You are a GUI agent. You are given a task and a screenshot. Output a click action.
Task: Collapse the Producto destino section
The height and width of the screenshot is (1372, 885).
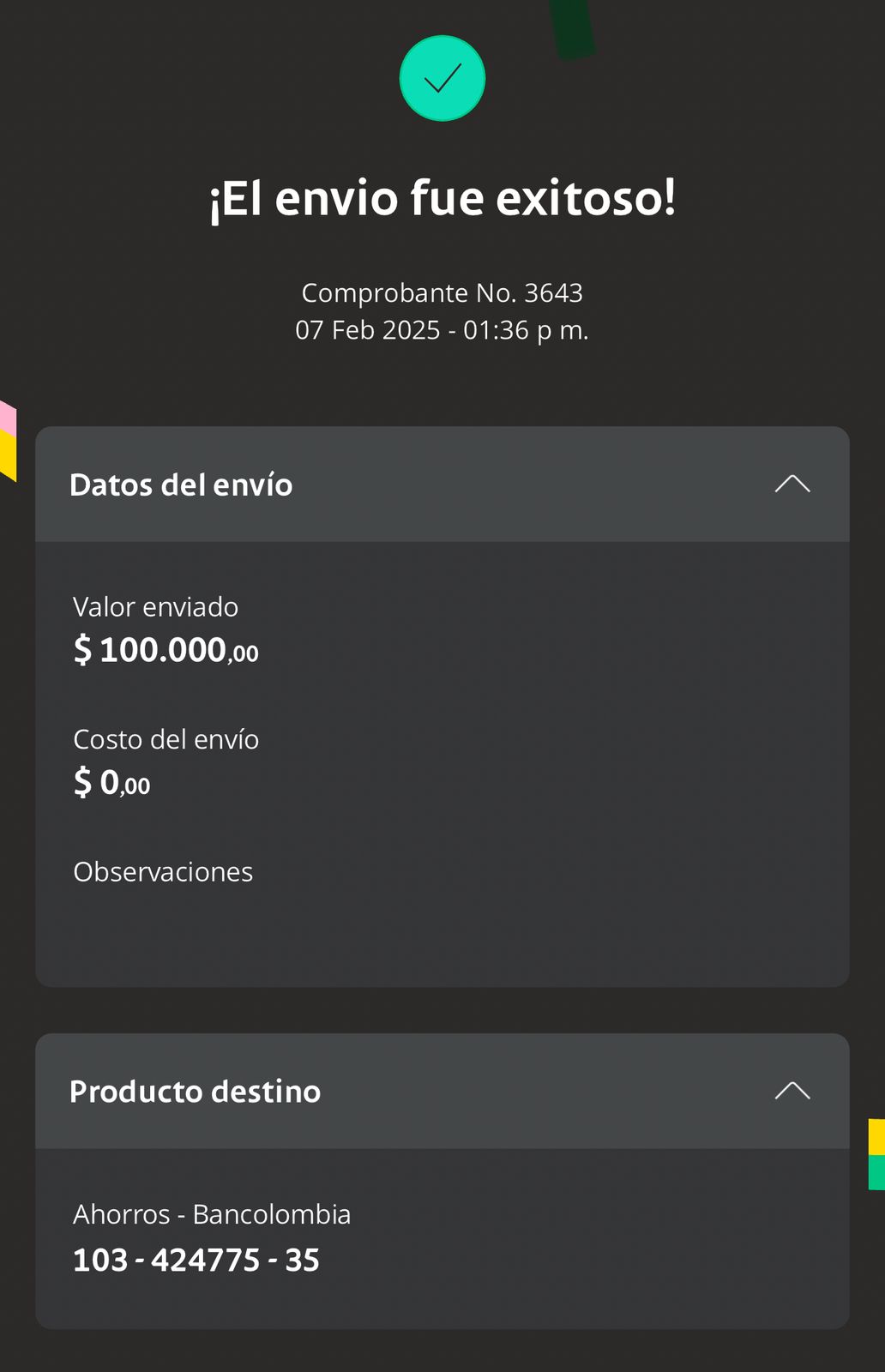792,1091
